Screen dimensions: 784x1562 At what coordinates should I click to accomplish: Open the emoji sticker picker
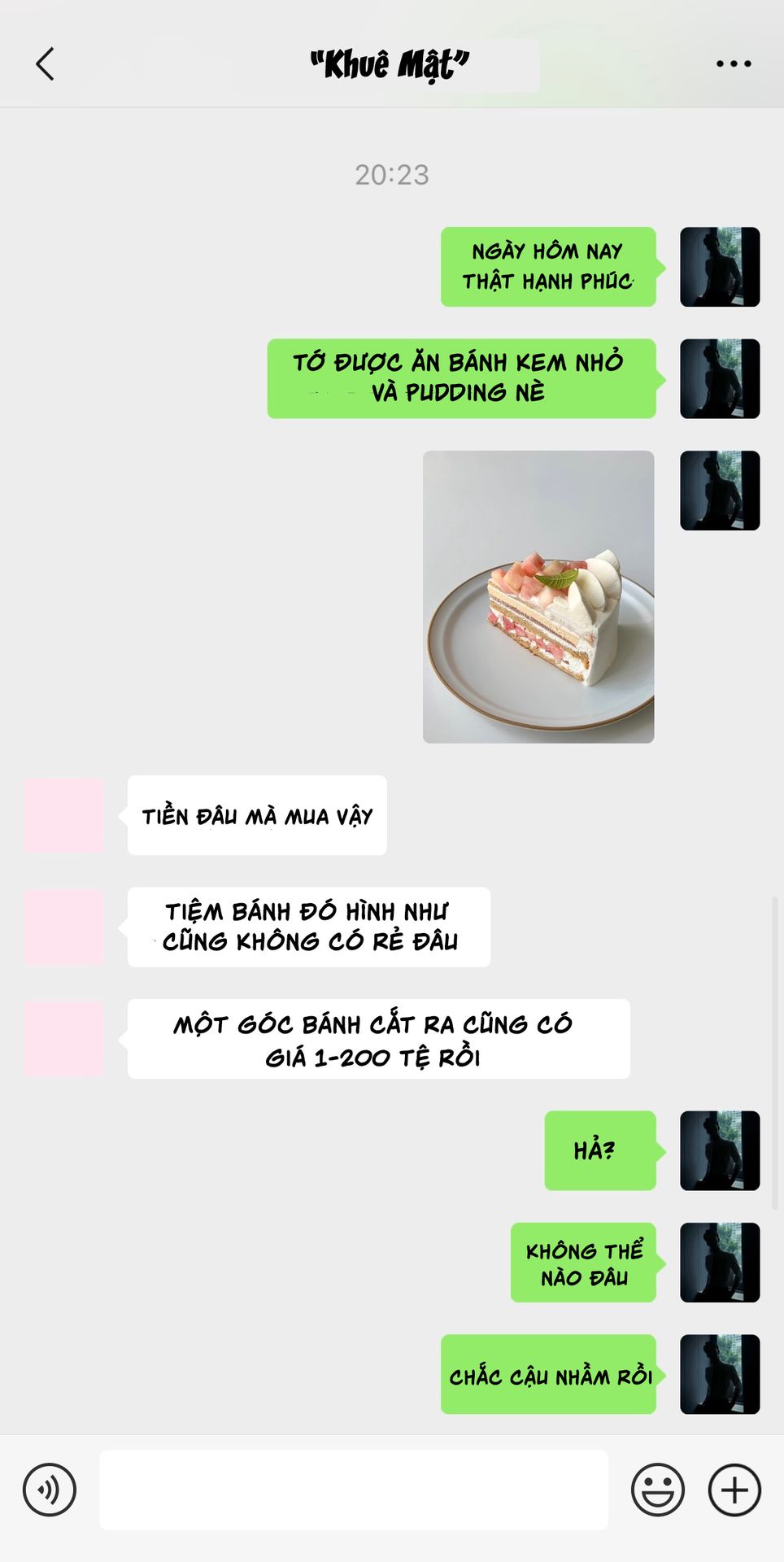coord(657,1490)
